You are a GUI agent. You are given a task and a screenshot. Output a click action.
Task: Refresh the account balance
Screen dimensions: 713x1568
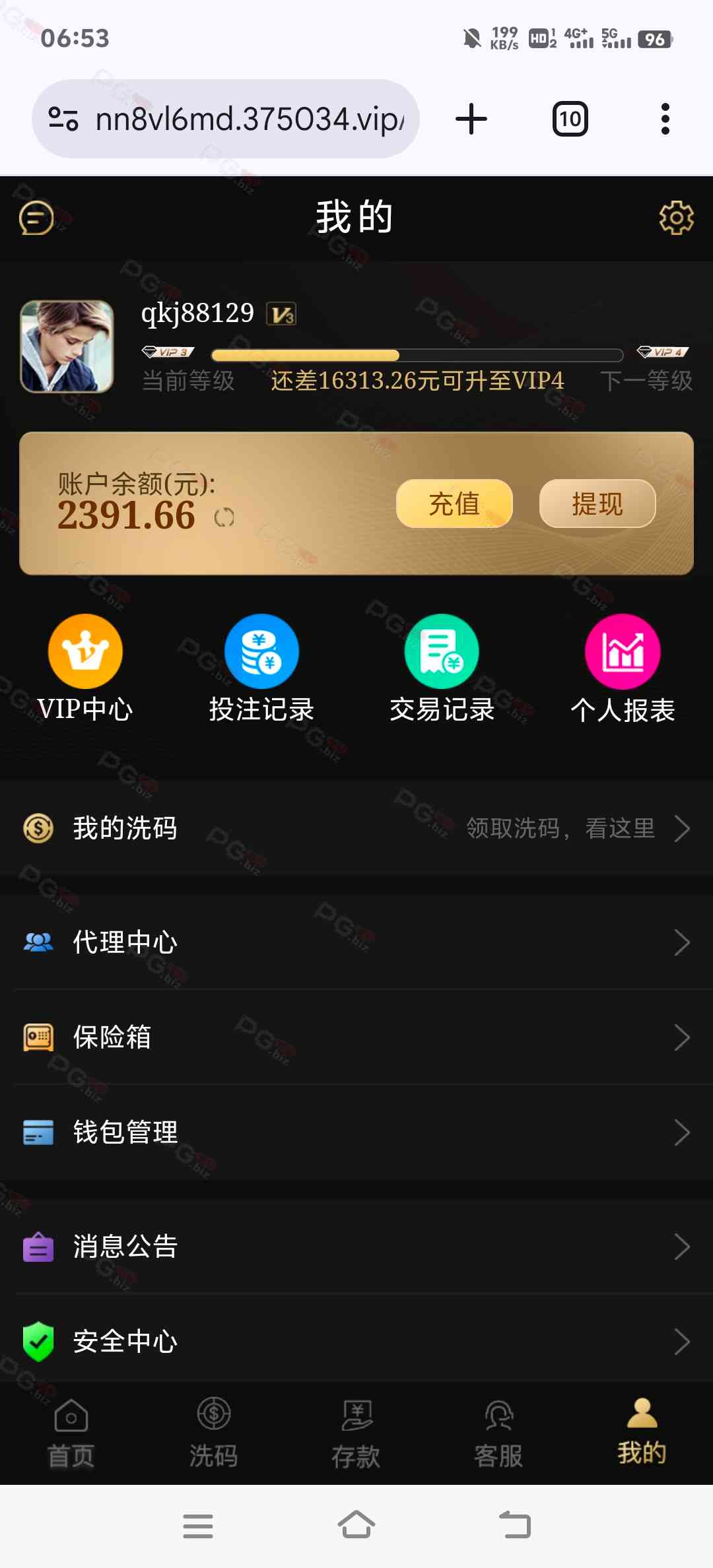[x=224, y=517]
